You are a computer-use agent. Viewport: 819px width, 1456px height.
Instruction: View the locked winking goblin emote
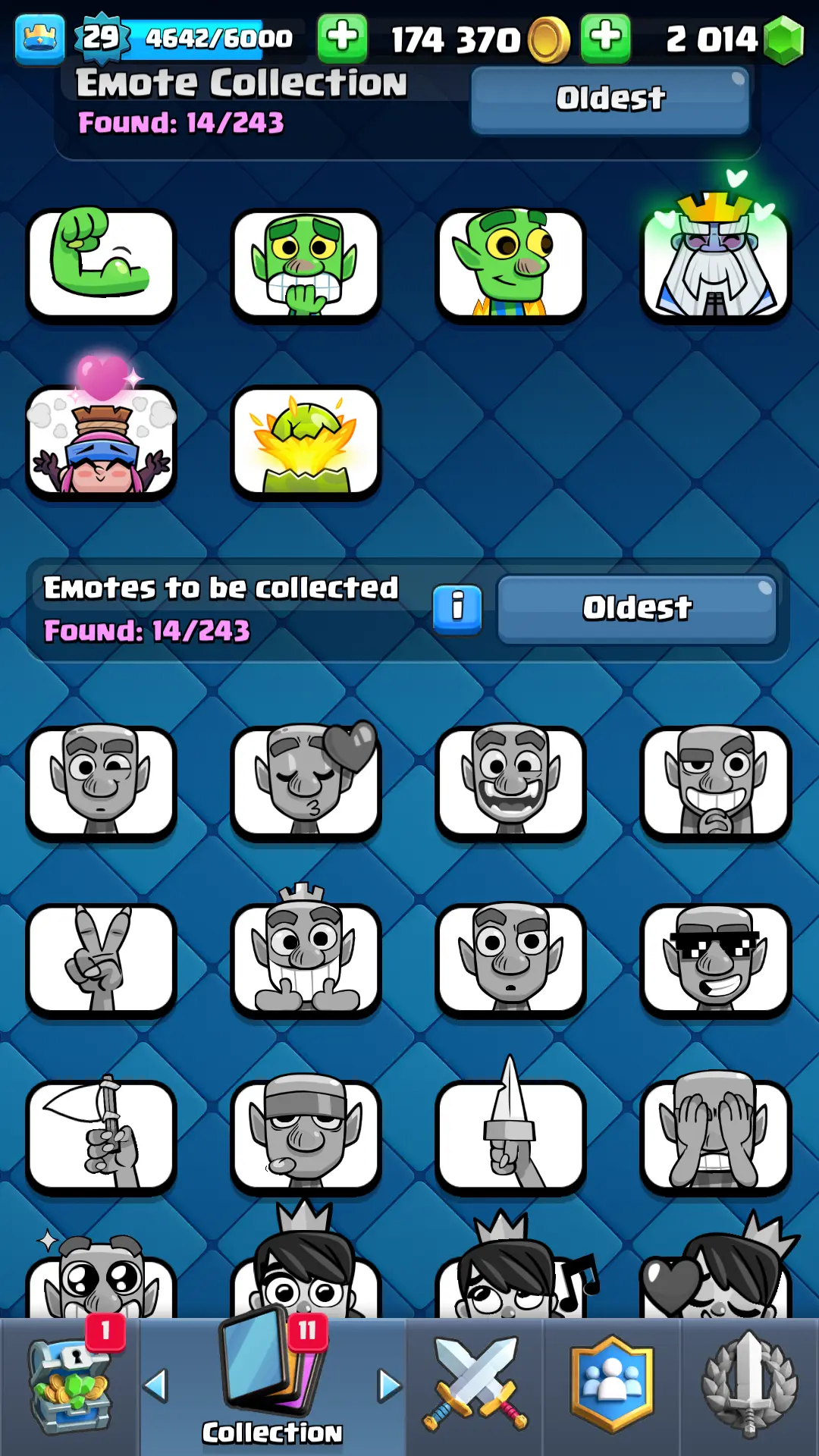(102, 781)
